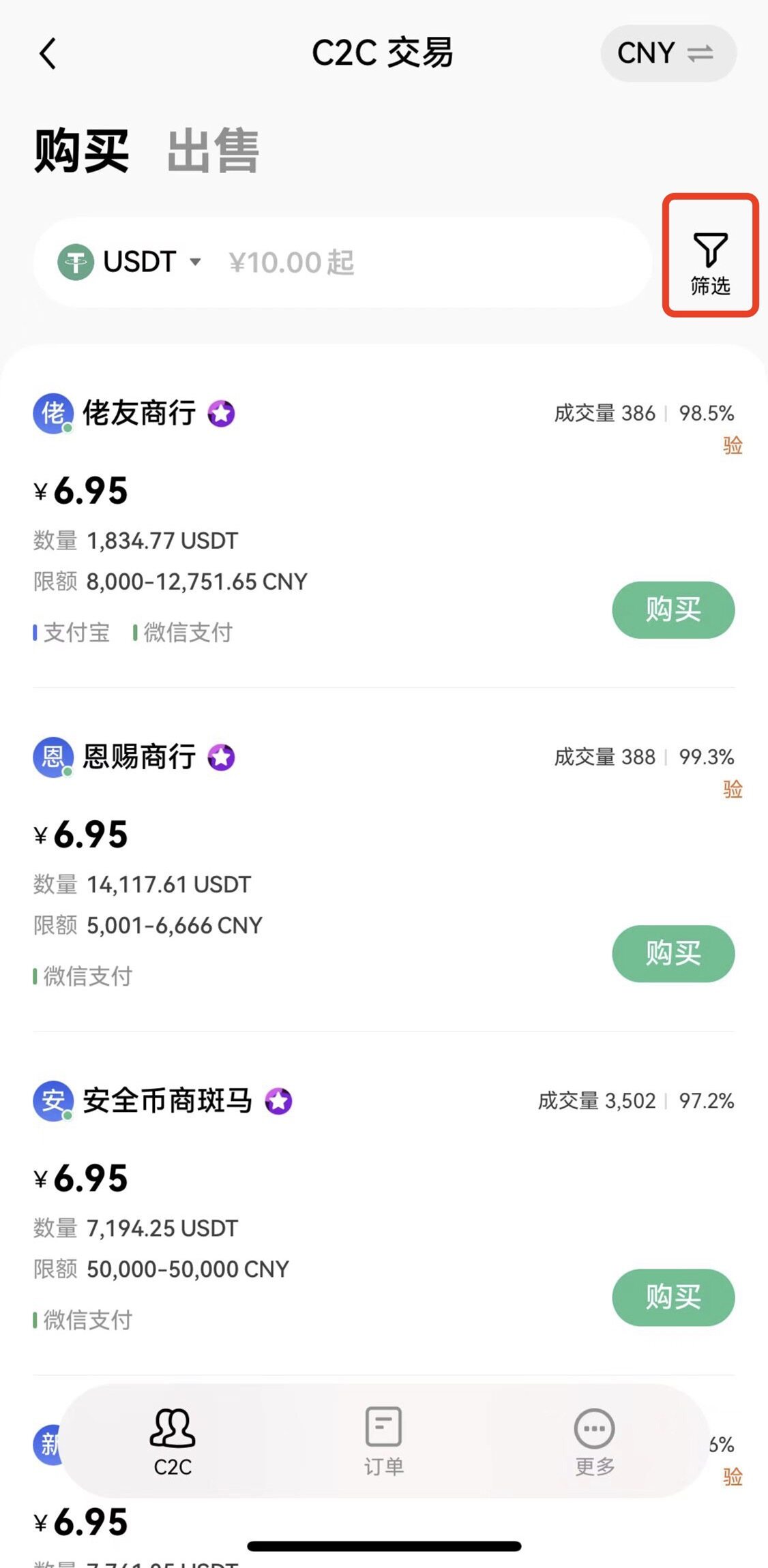The width and height of the screenshot is (768, 1568).
Task: Open the back navigation chevron
Action: pos(47,53)
